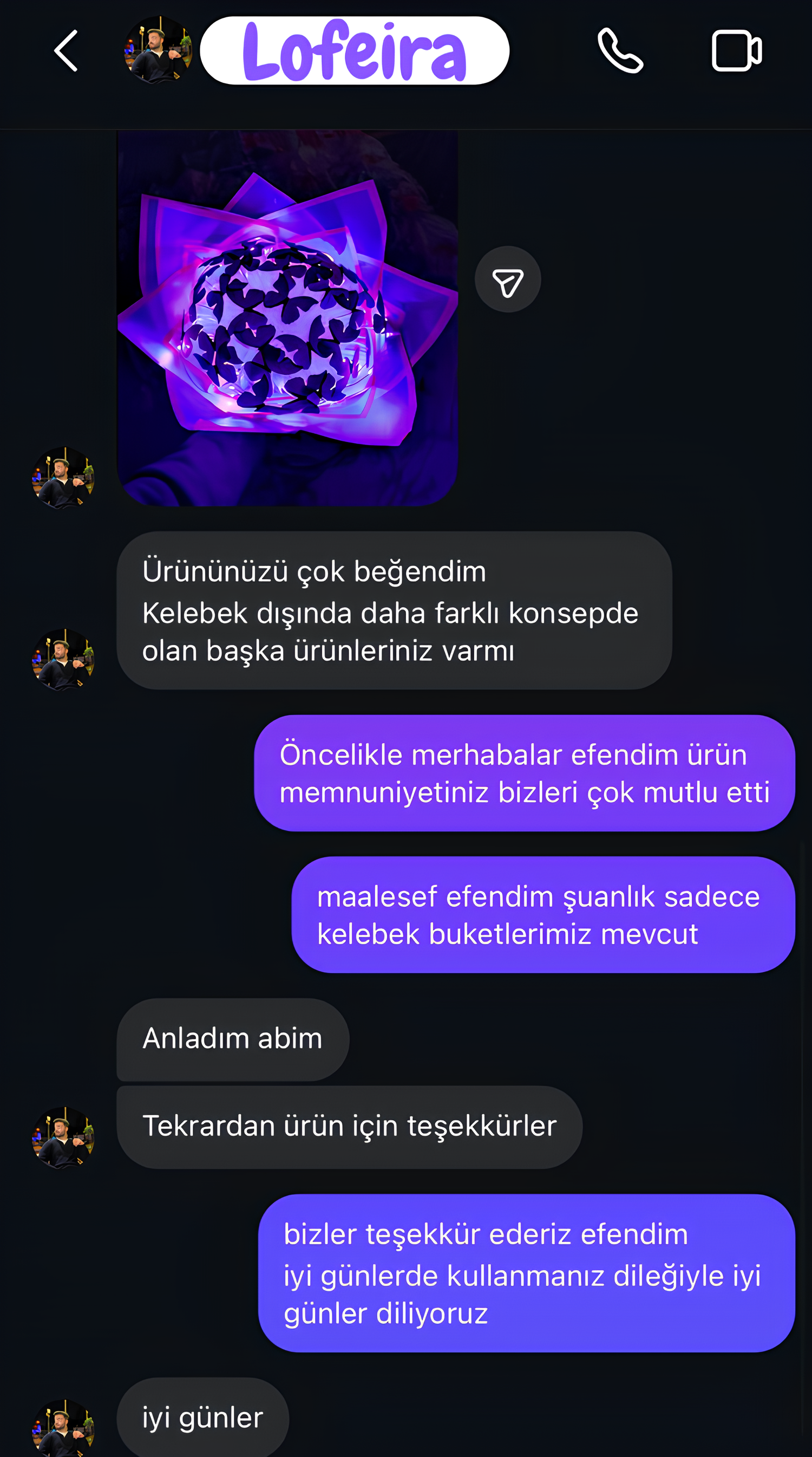Image resolution: width=812 pixels, height=1457 pixels.
Task: Open the profile picture in the chat header
Action: click(158, 50)
